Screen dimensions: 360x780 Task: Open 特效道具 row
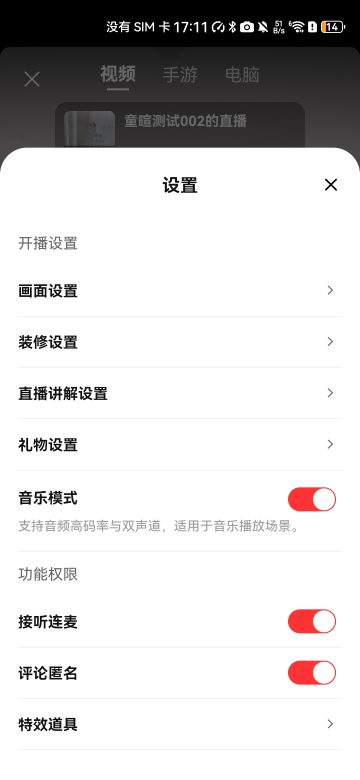180,724
